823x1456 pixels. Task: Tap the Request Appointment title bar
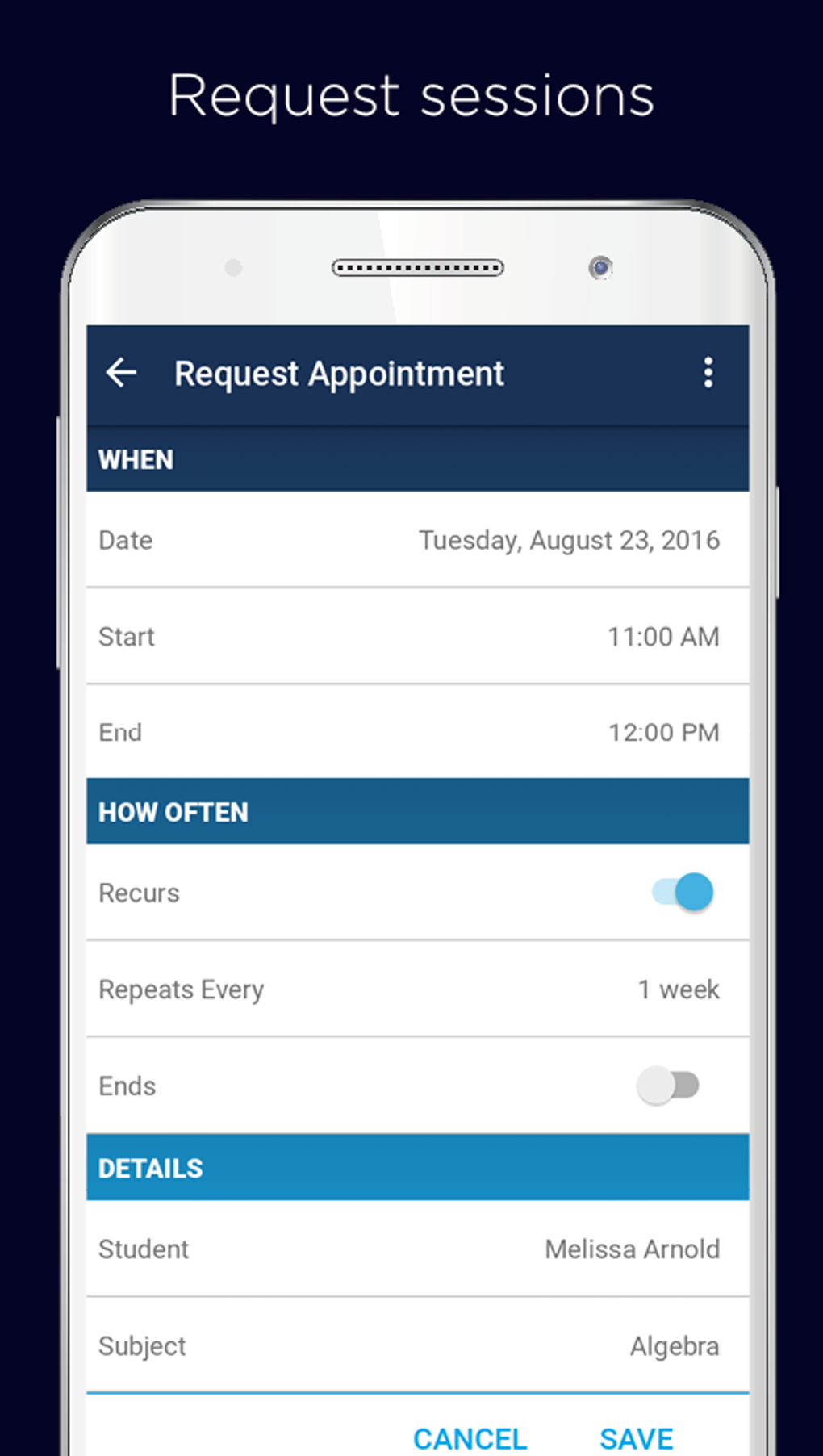[x=339, y=373]
